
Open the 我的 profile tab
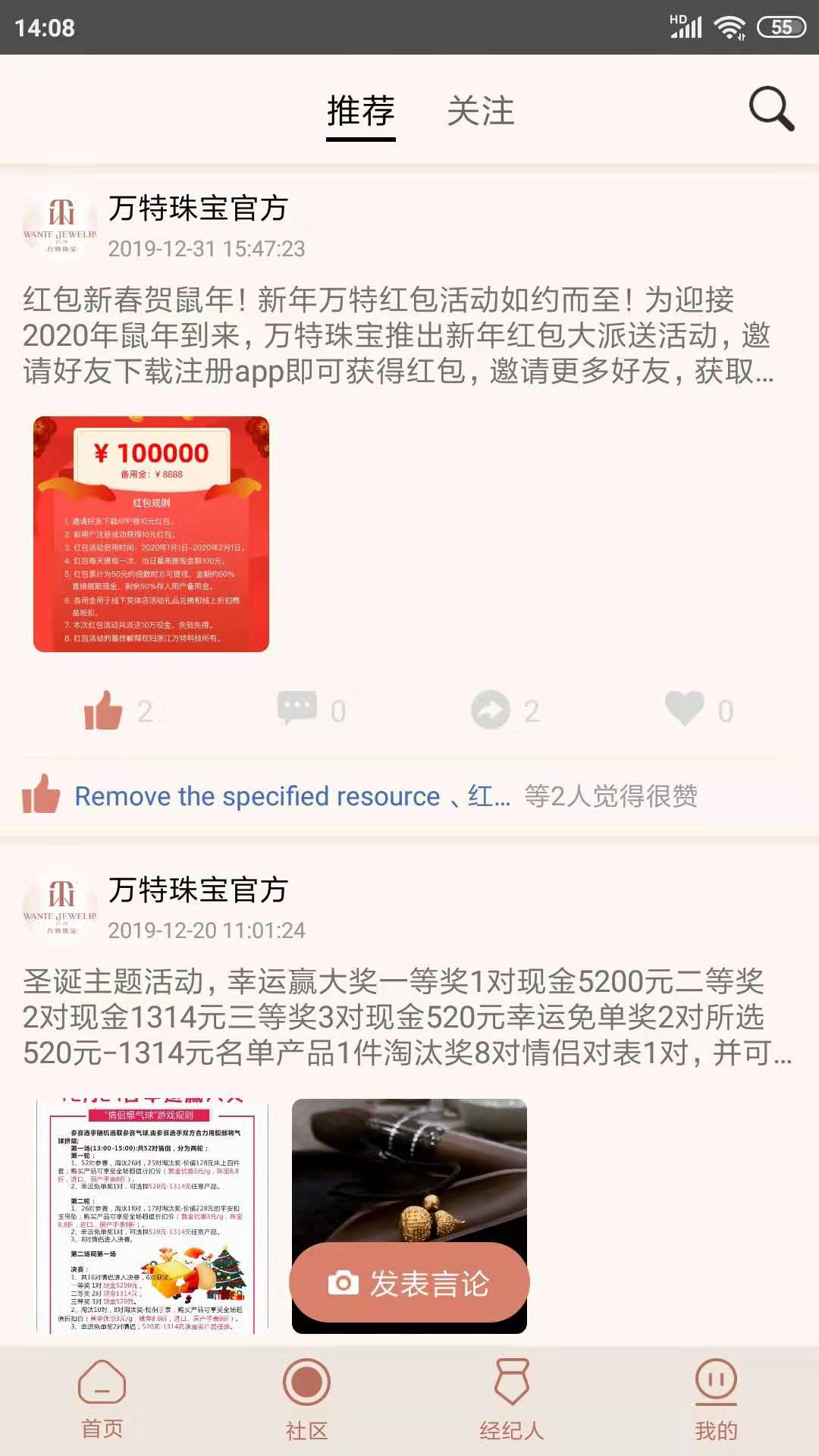pos(716,1400)
